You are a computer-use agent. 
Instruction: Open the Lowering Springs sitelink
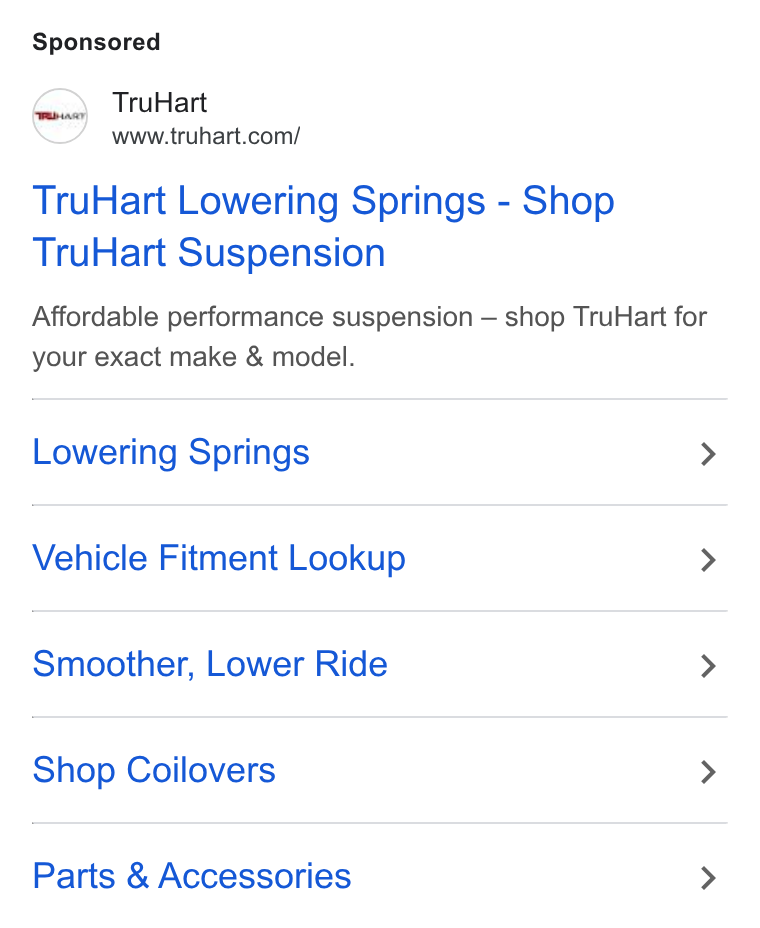click(379, 453)
